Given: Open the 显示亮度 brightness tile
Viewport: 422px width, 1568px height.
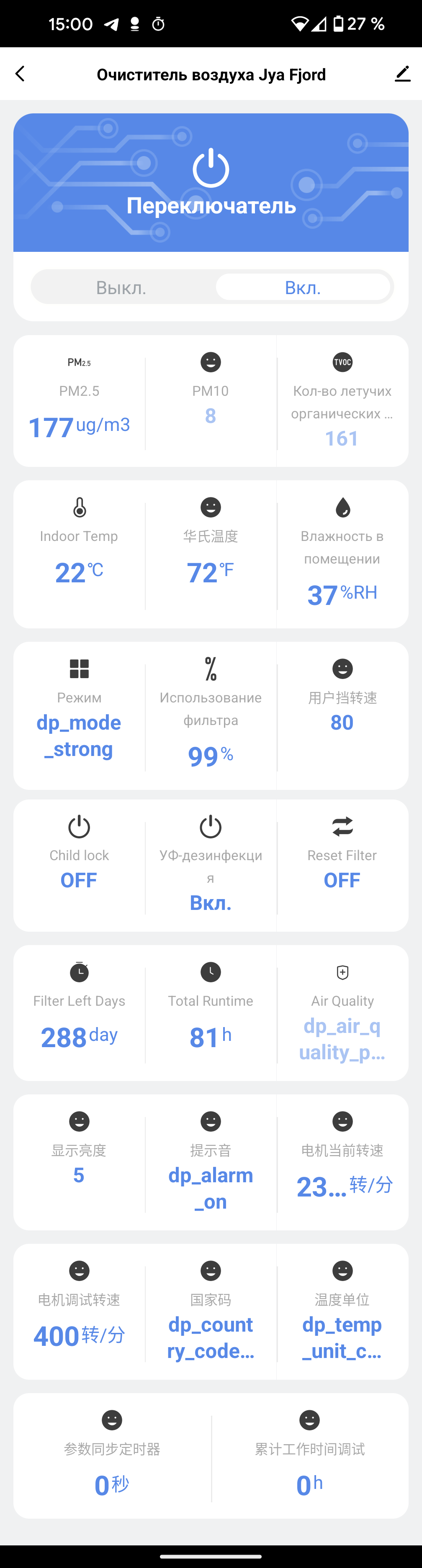Looking at the screenshot, I should pos(79,1161).
